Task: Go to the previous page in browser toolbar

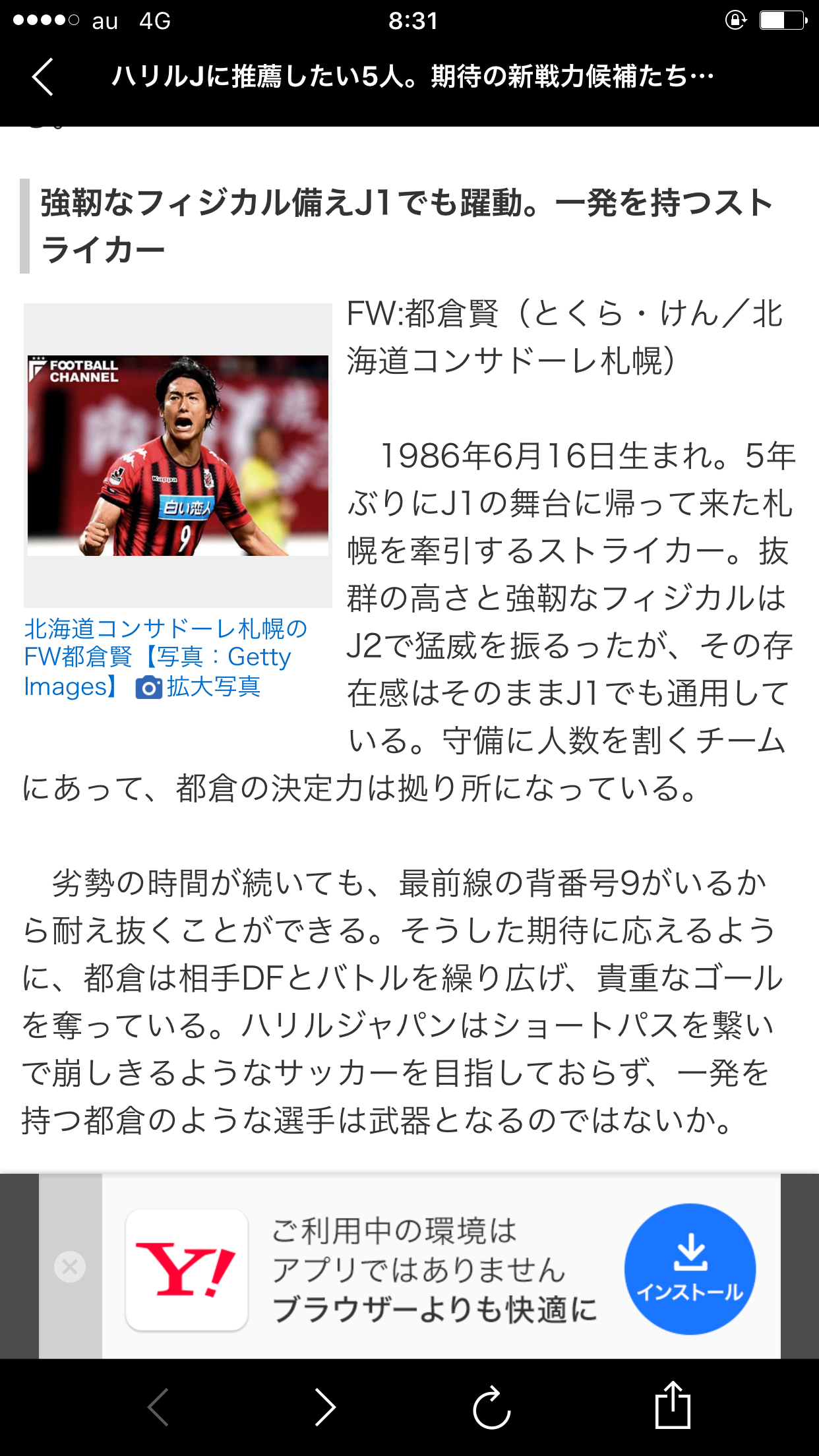Action: (x=158, y=1407)
